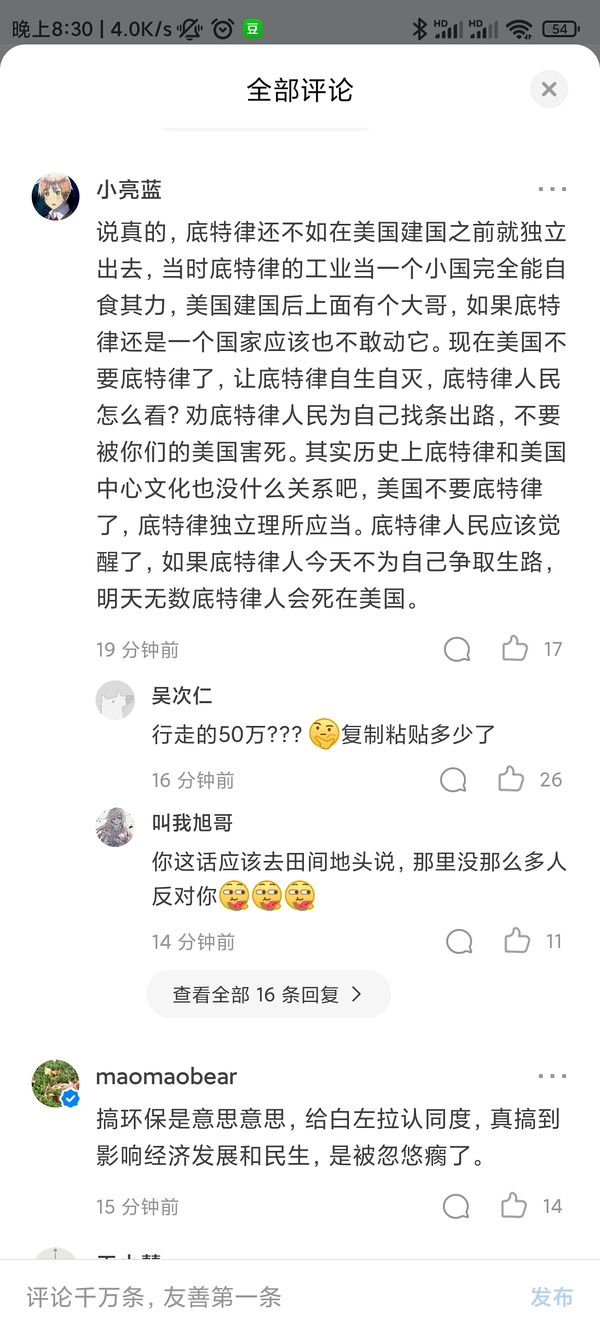This screenshot has height=1333, width=600.
Task: Open overflow menu on 小亮蓝's comment
Action: coord(552,189)
